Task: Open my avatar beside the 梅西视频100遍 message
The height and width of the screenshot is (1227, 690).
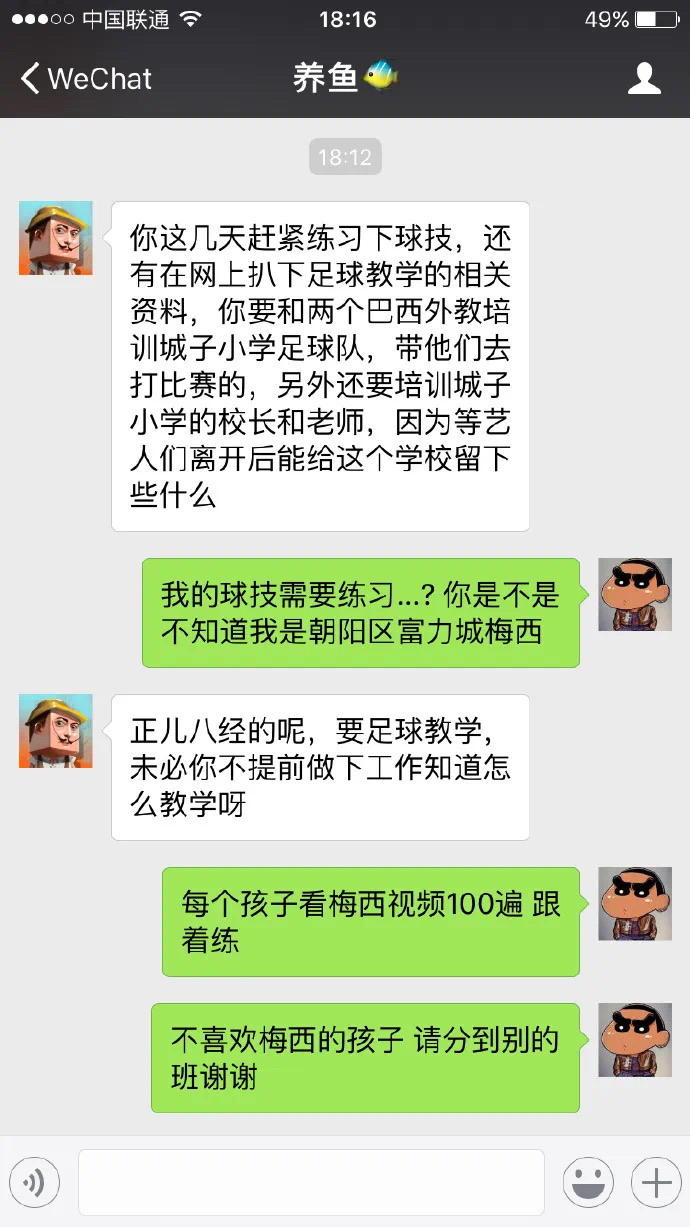Action: [x=634, y=904]
